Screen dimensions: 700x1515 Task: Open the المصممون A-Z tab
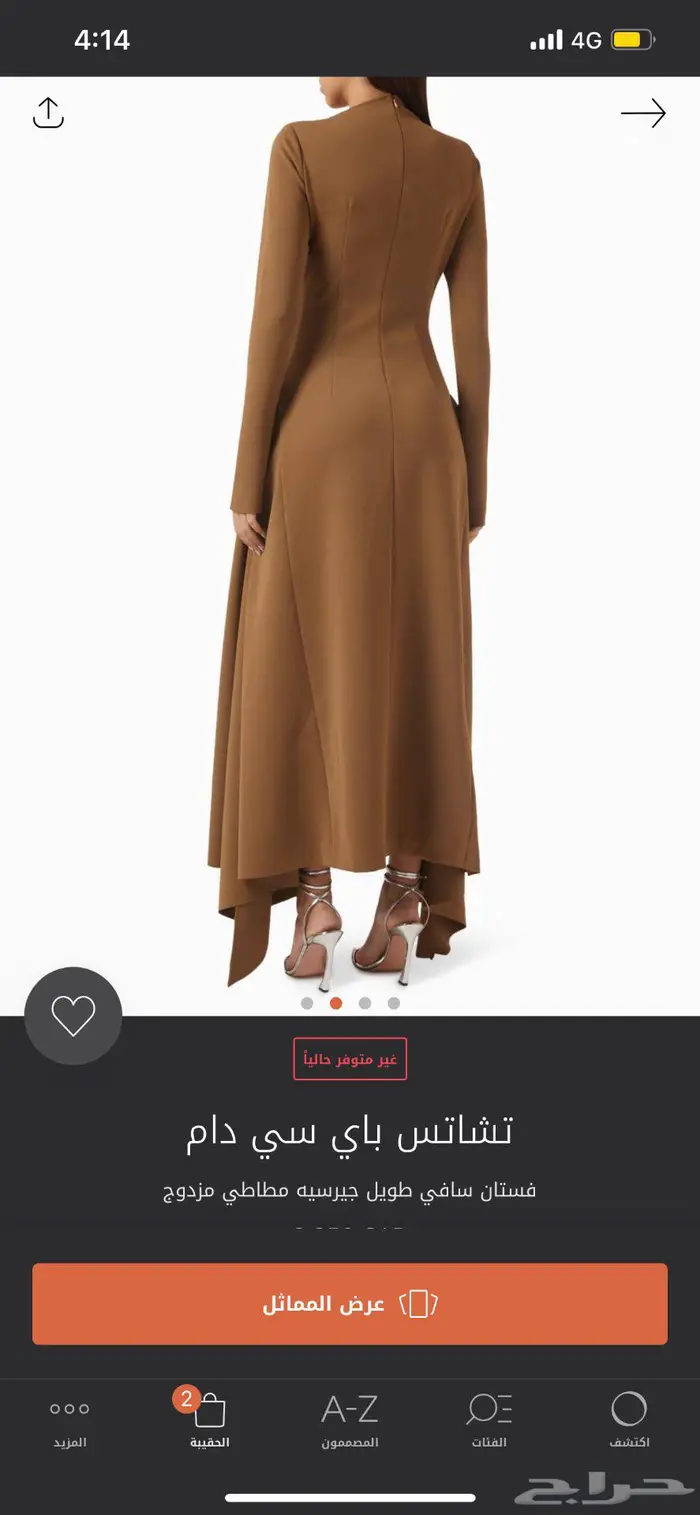tap(350, 1420)
